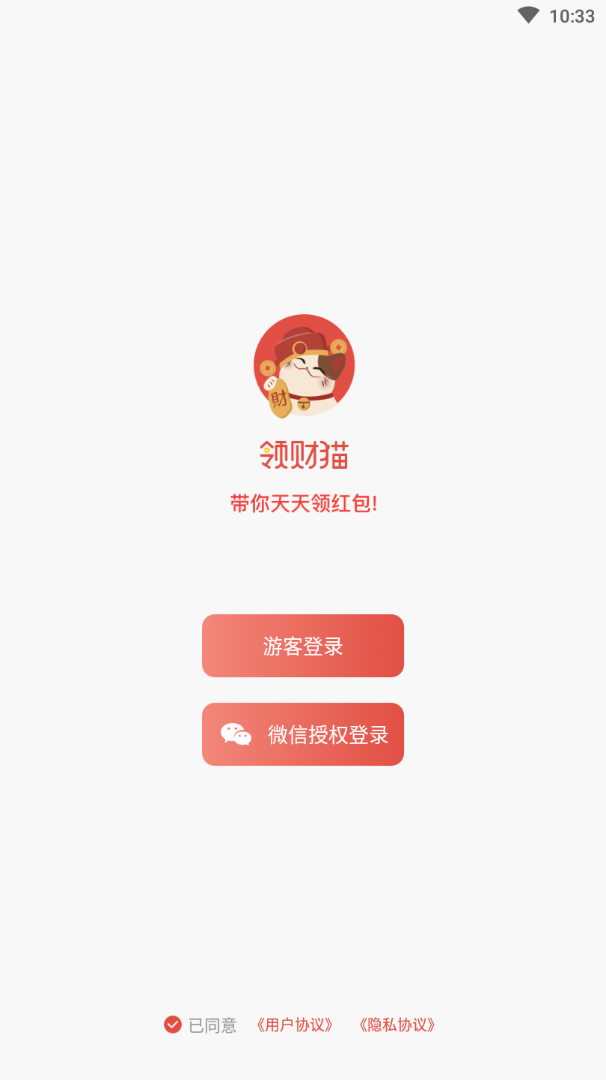Sign in using 微信授权登录 button
Screen dimensions: 606x1080
[303, 735]
